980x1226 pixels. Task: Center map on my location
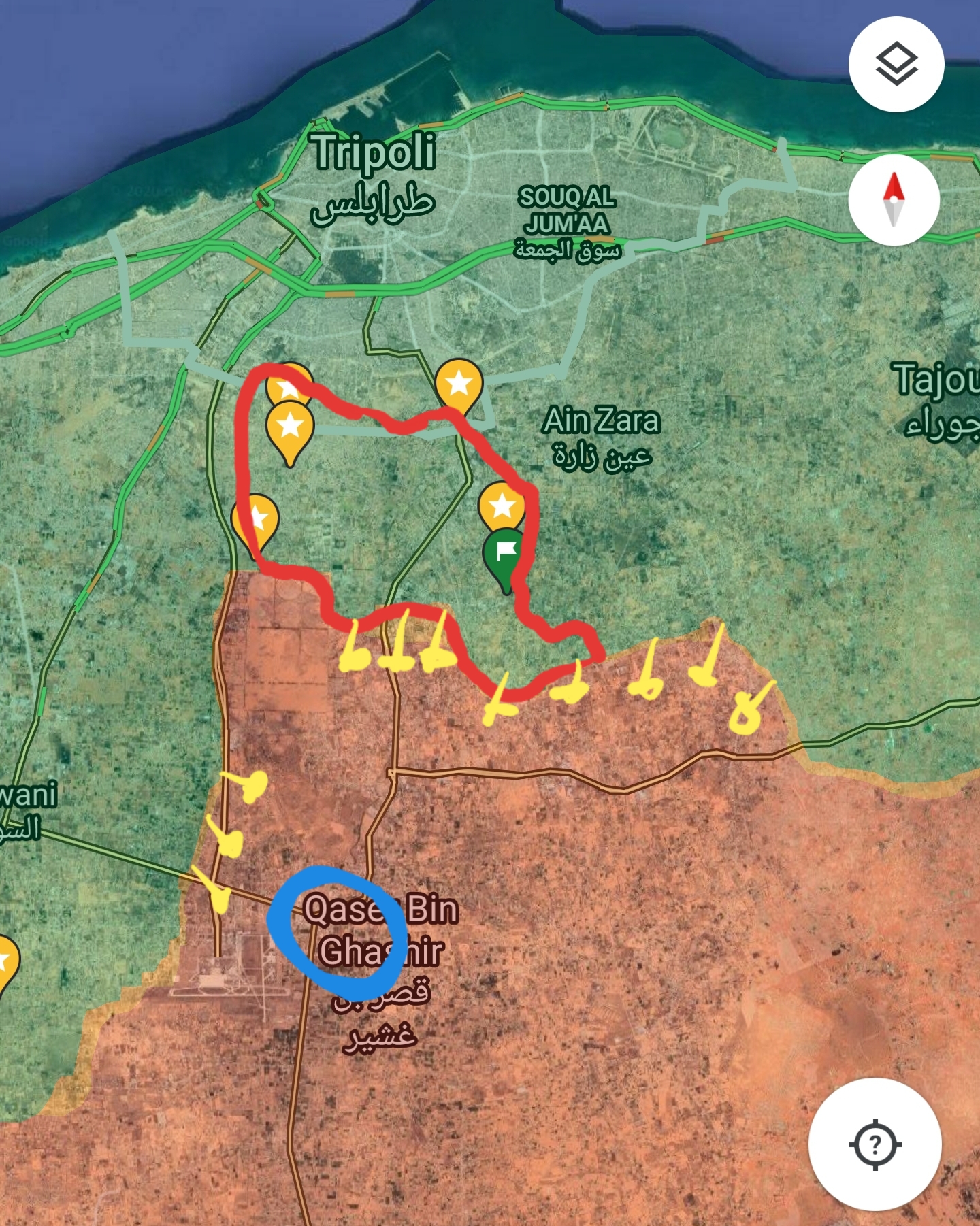pyautogui.click(x=875, y=1144)
